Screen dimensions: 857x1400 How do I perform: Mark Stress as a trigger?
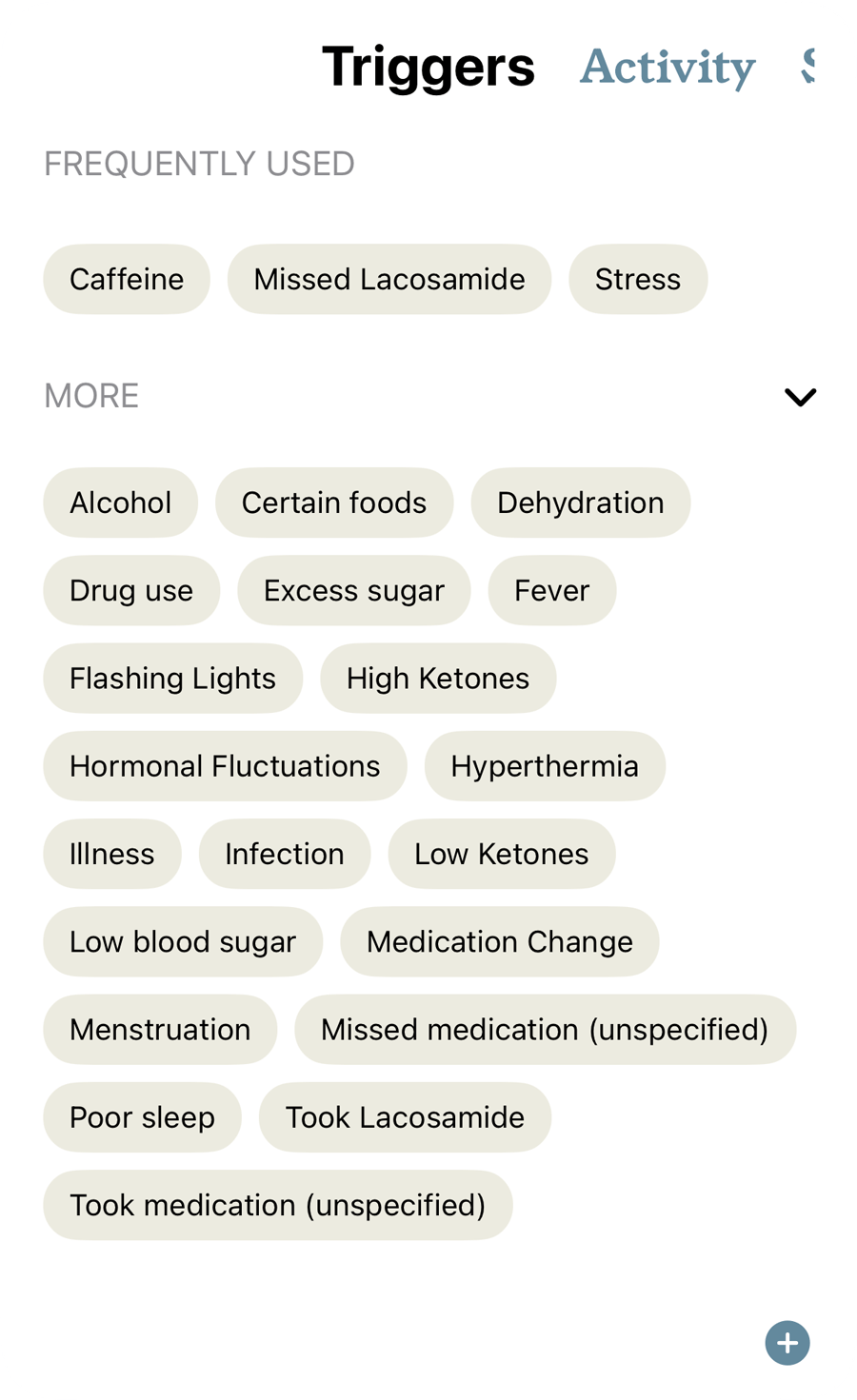[x=638, y=280]
